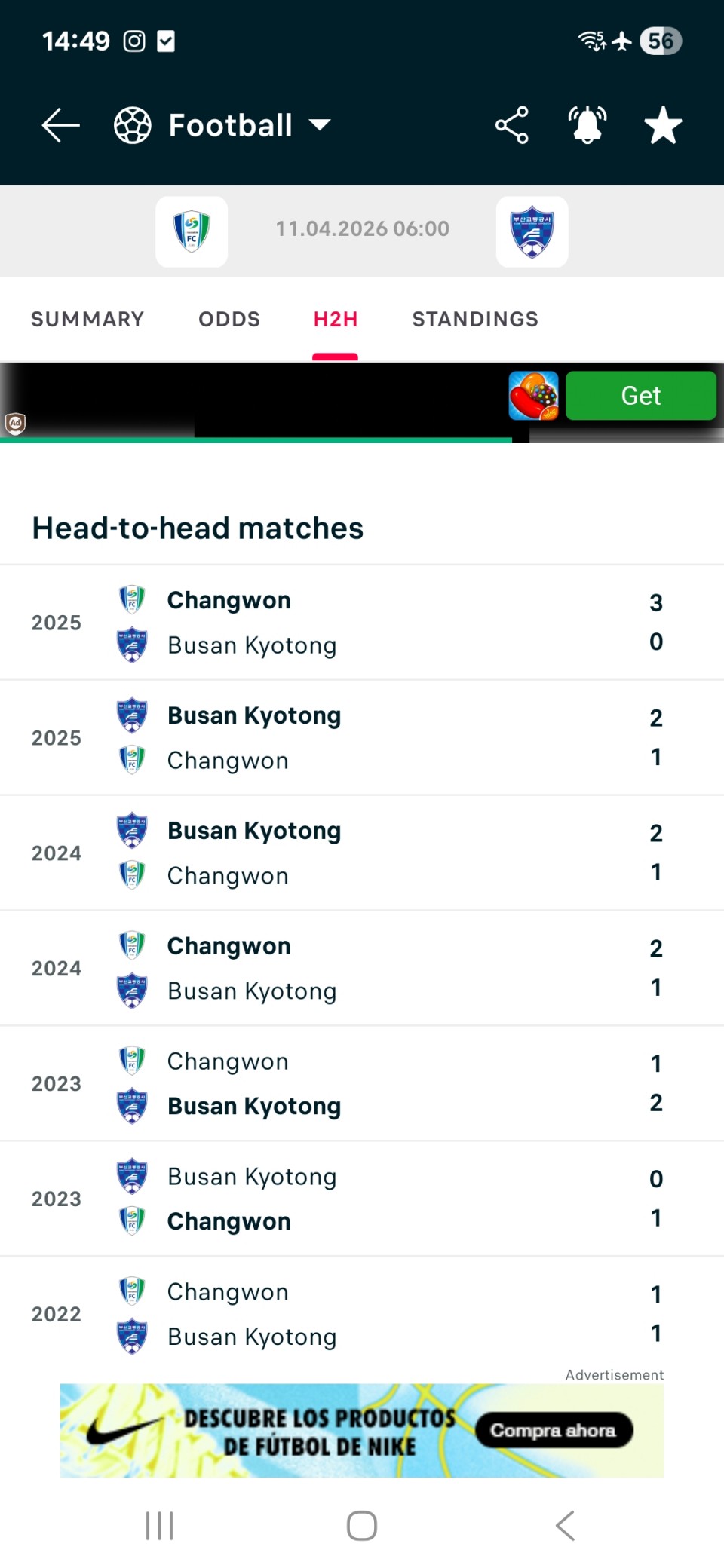The height and width of the screenshot is (1568, 724).
Task: Share this match
Action: [511, 125]
